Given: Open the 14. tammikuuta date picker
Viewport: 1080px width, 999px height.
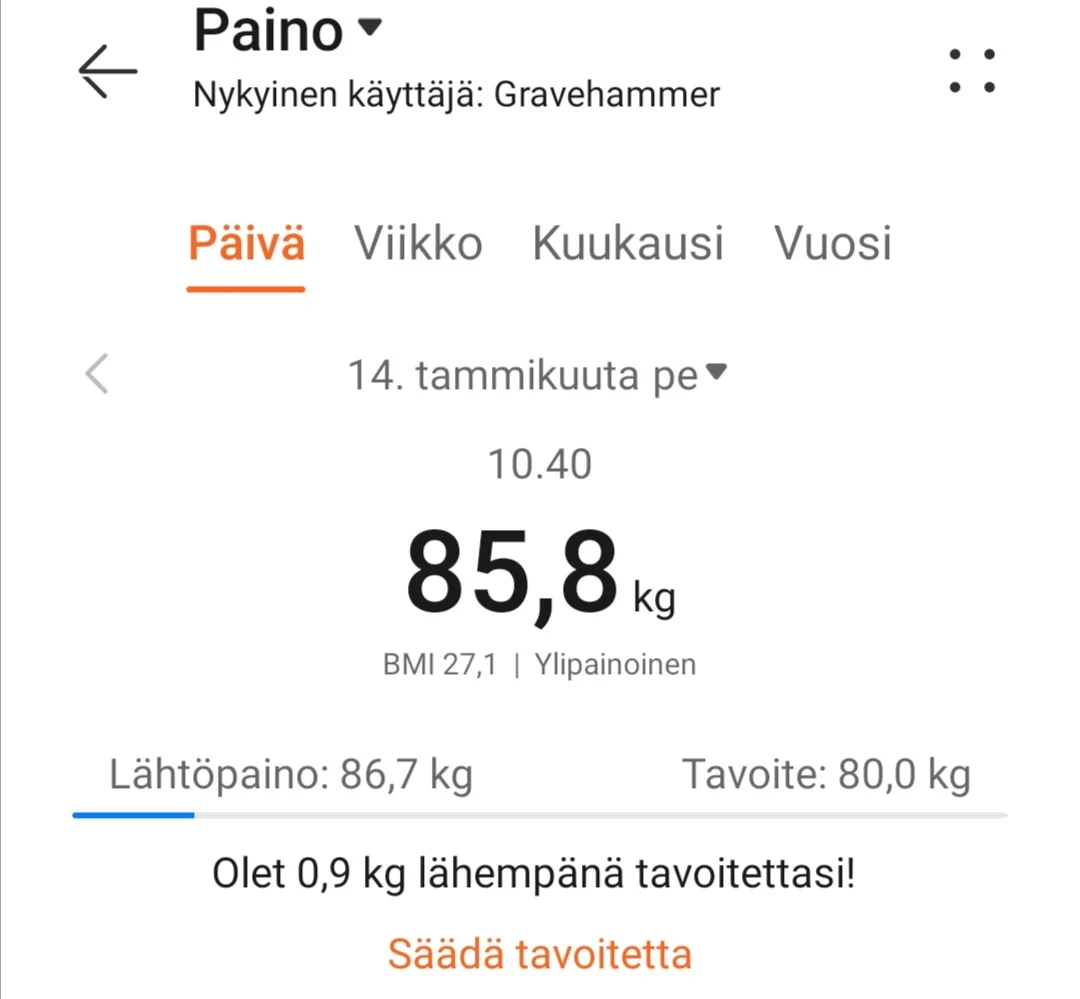Looking at the screenshot, I should [537, 377].
